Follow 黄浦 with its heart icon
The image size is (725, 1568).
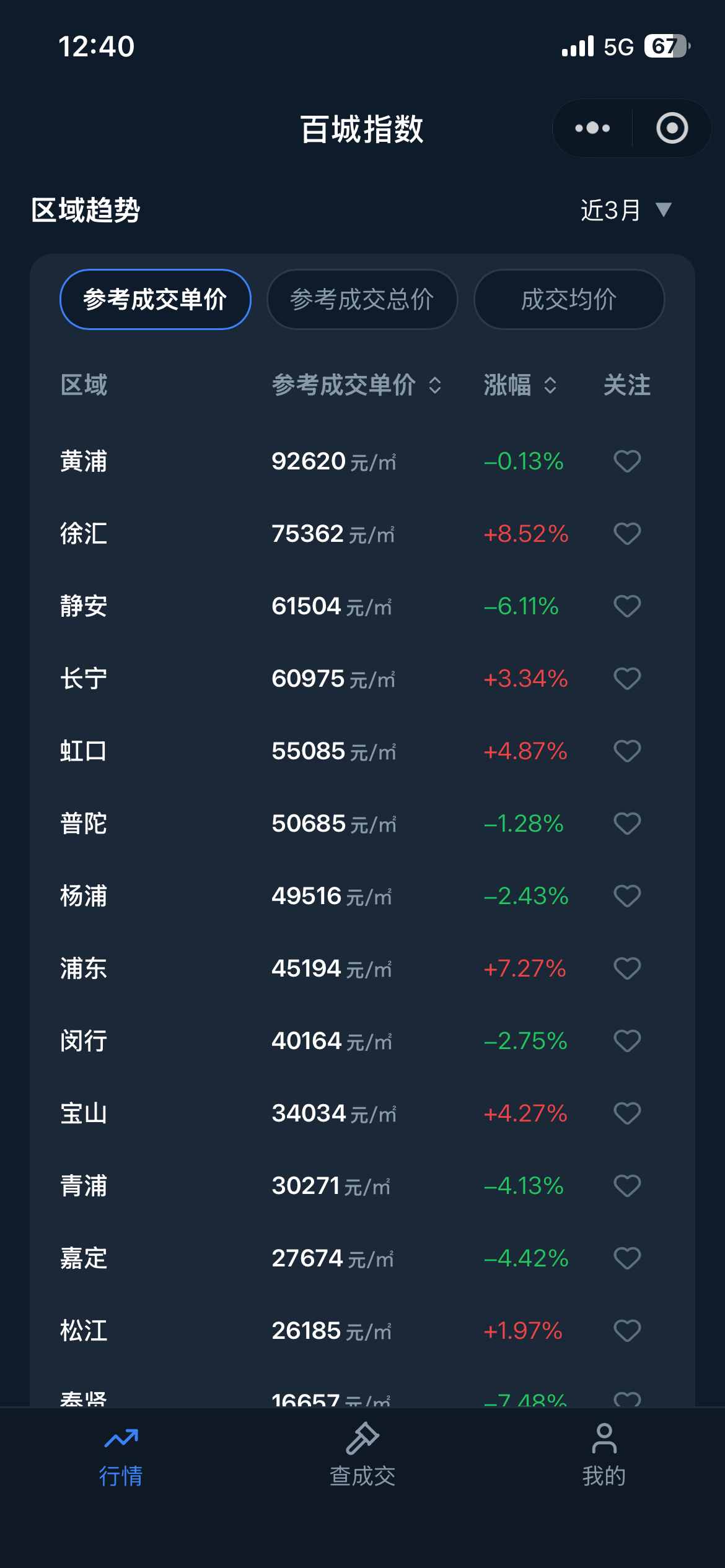coord(627,461)
